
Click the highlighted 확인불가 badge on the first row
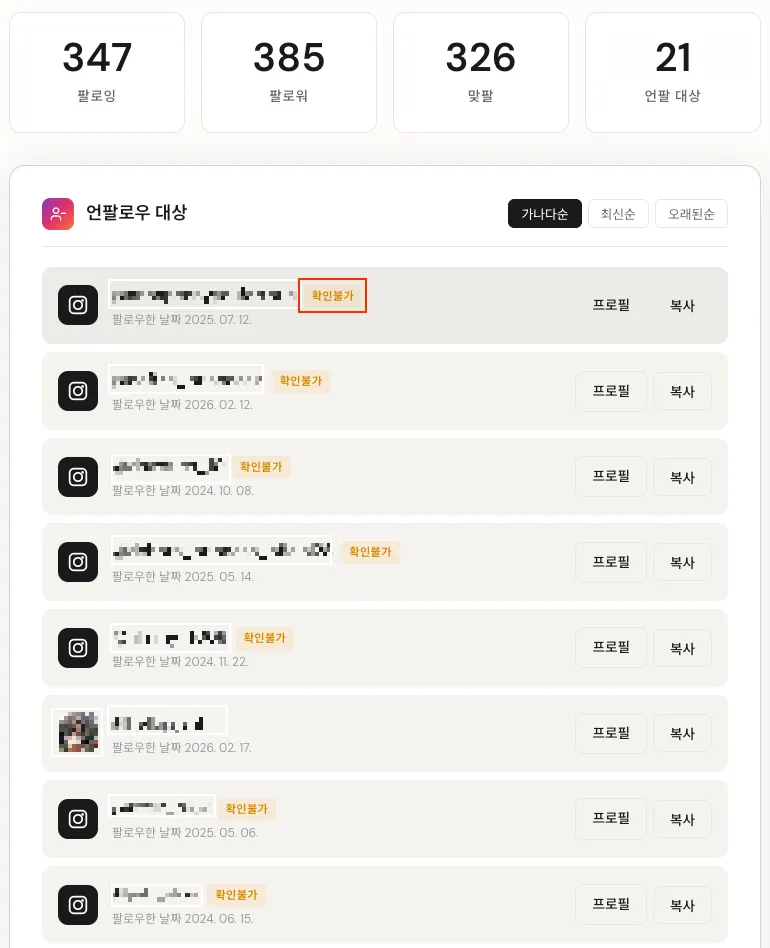[332, 295]
